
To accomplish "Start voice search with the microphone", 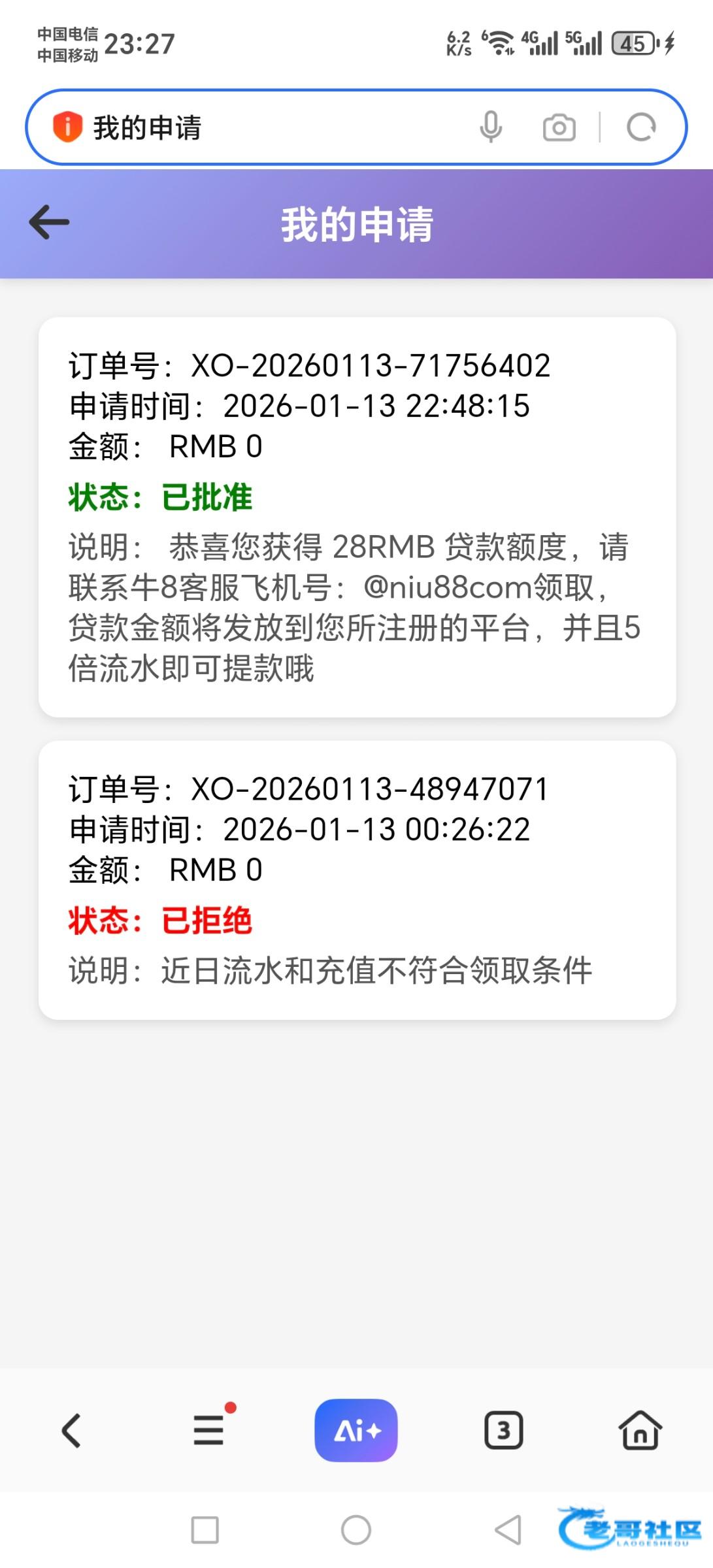I will coord(491,127).
